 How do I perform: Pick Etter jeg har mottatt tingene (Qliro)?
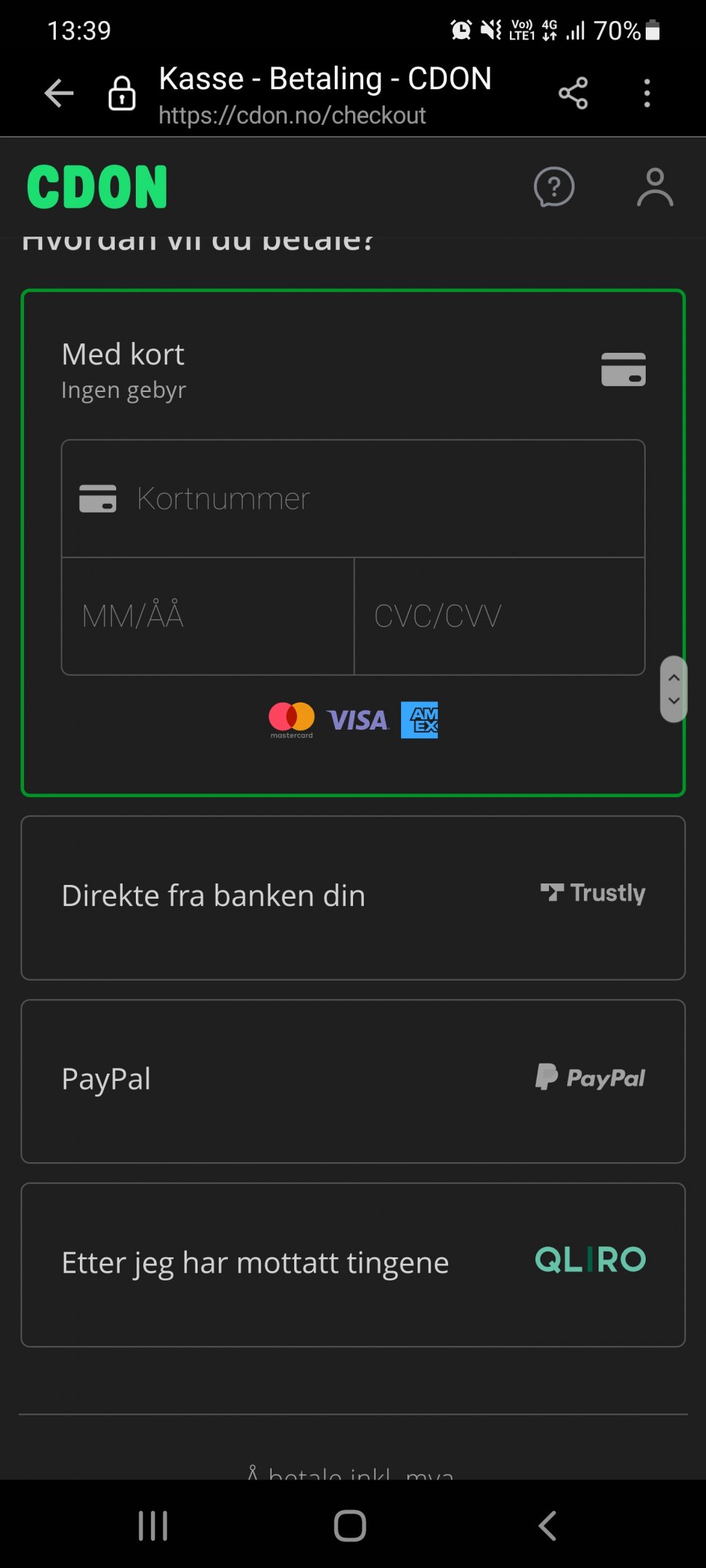point(353,1265)
